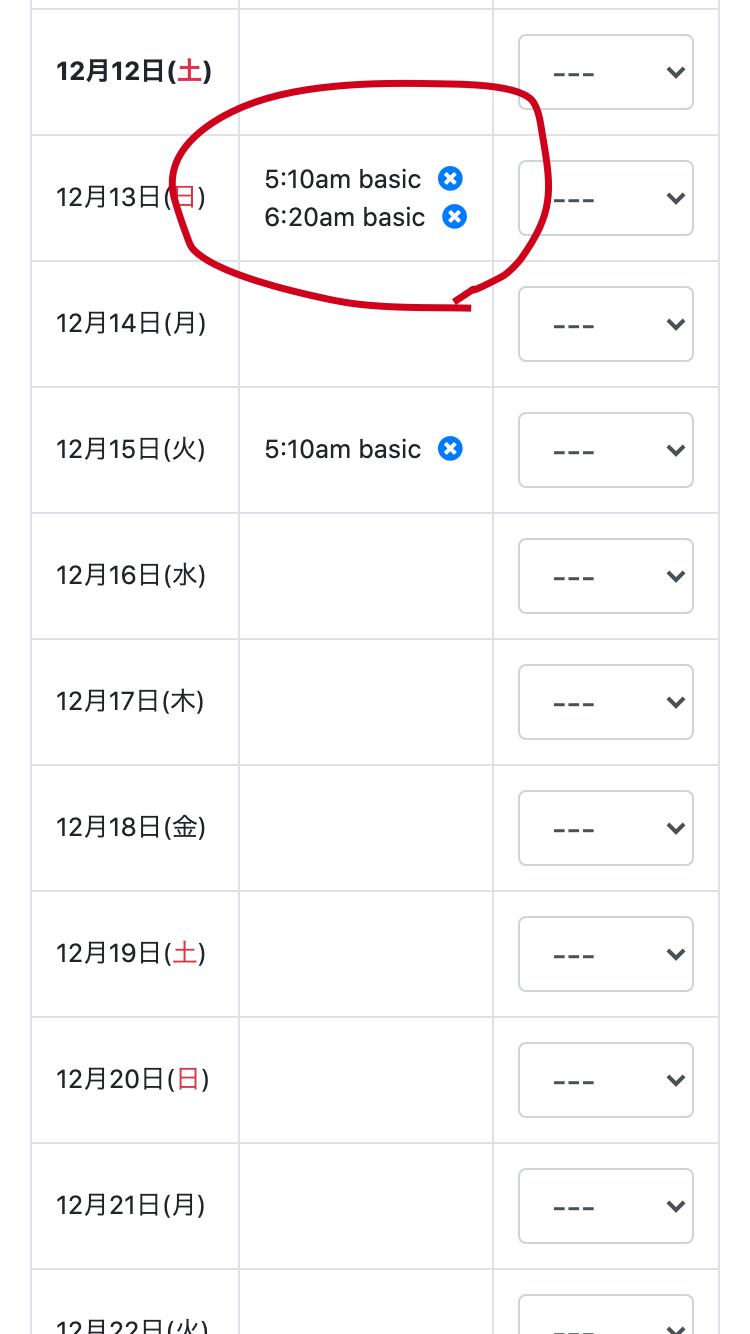Screen dimensions: 750x1334
Task: Open the dropdown for 12月21日(月)
Action: pos(606,1206)
